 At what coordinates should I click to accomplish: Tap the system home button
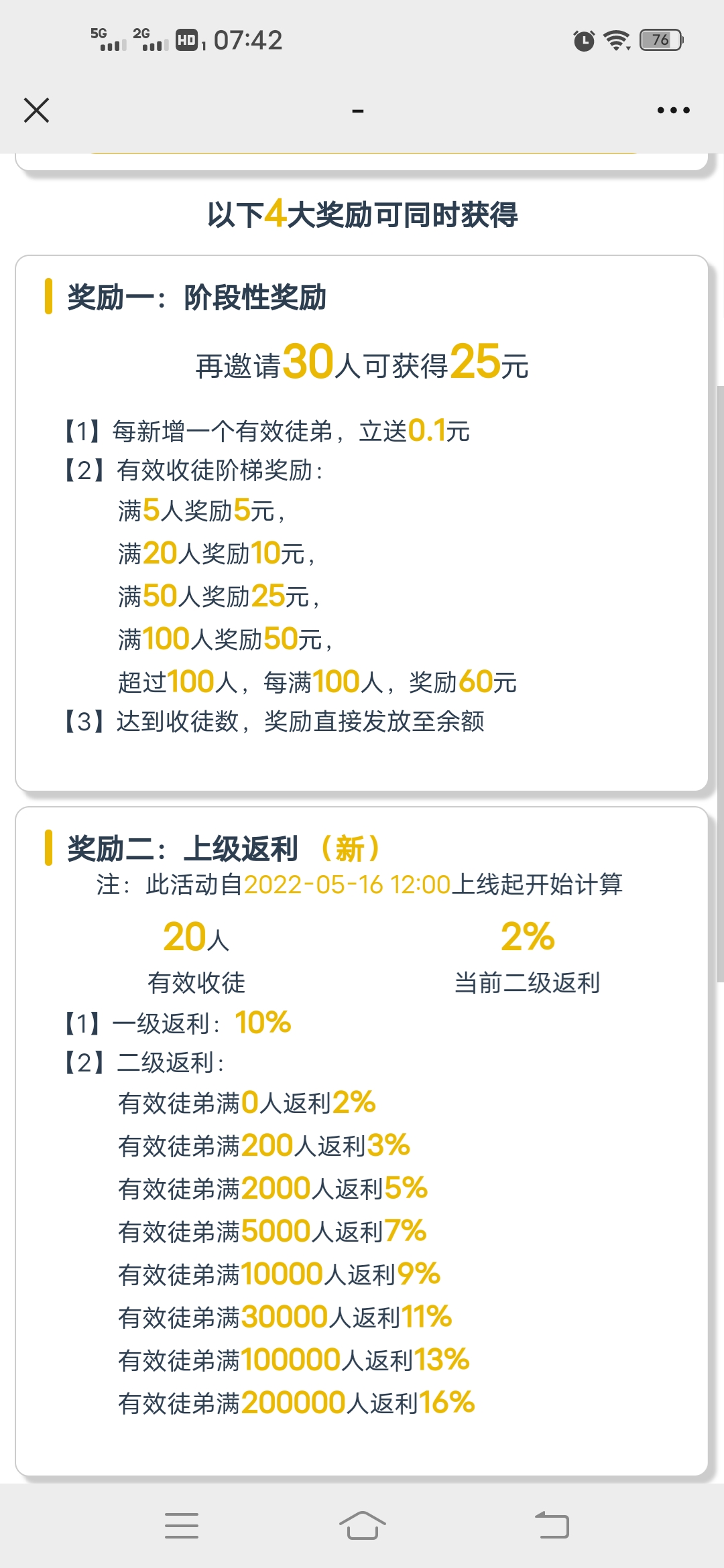click(x=362, y=1526)
